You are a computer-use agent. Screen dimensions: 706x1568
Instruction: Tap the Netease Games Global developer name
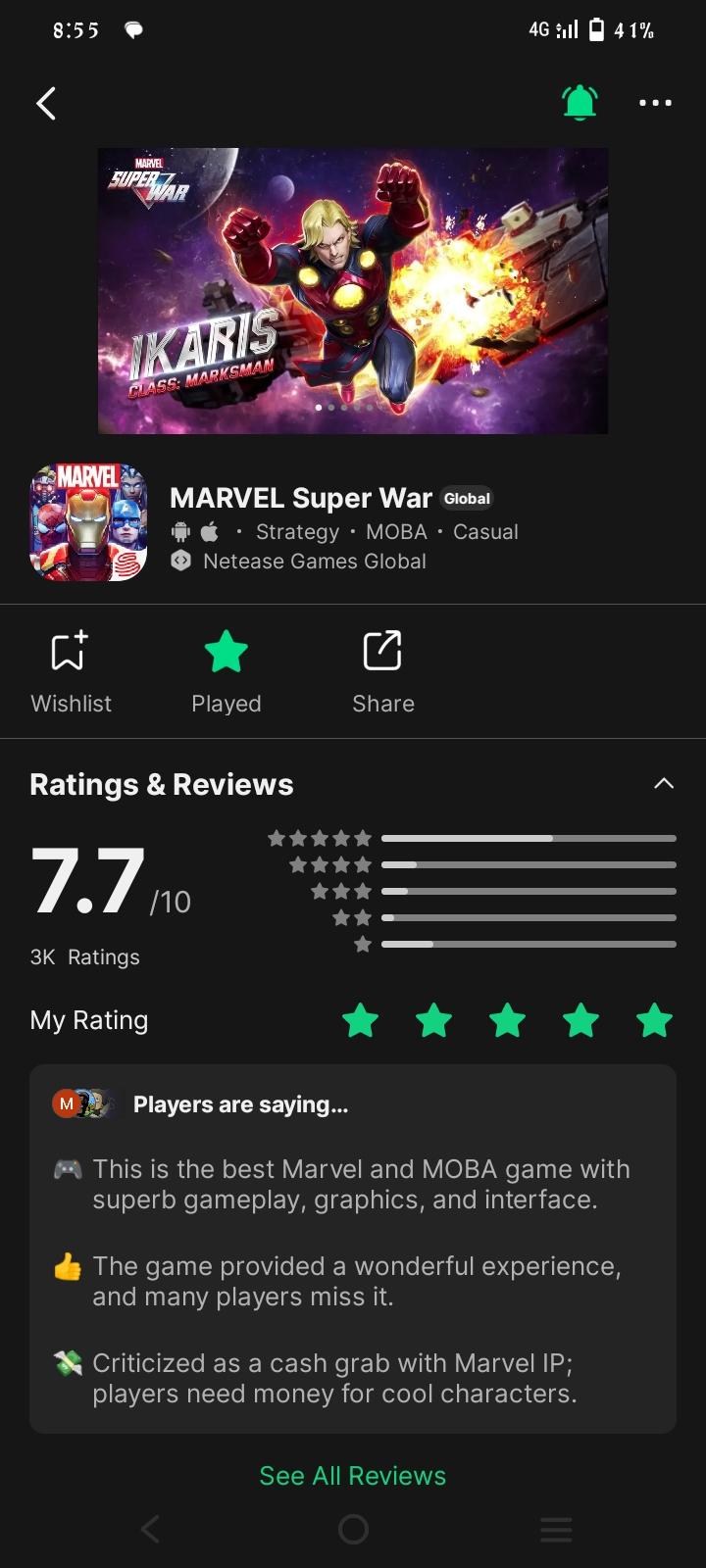314,562
